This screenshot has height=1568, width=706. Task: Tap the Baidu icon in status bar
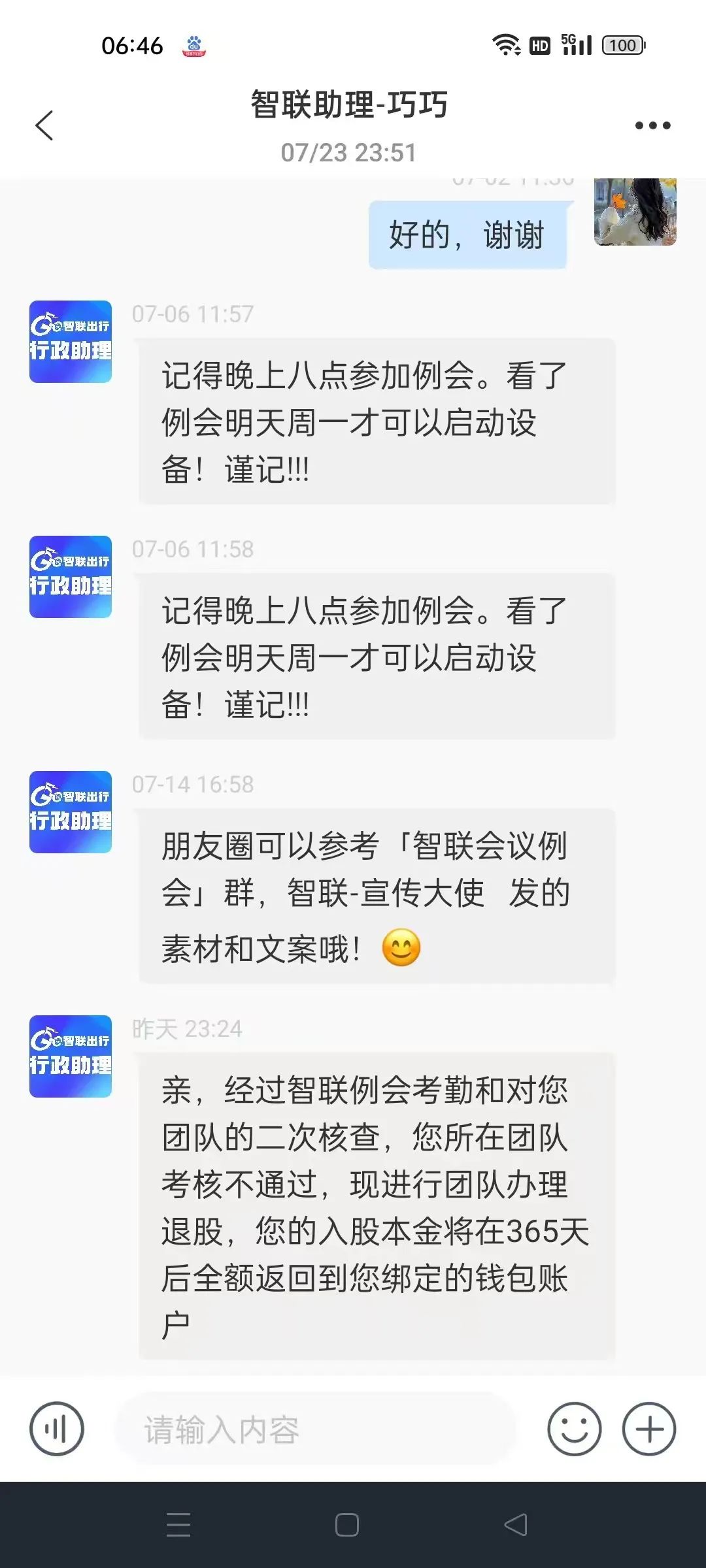193,44
